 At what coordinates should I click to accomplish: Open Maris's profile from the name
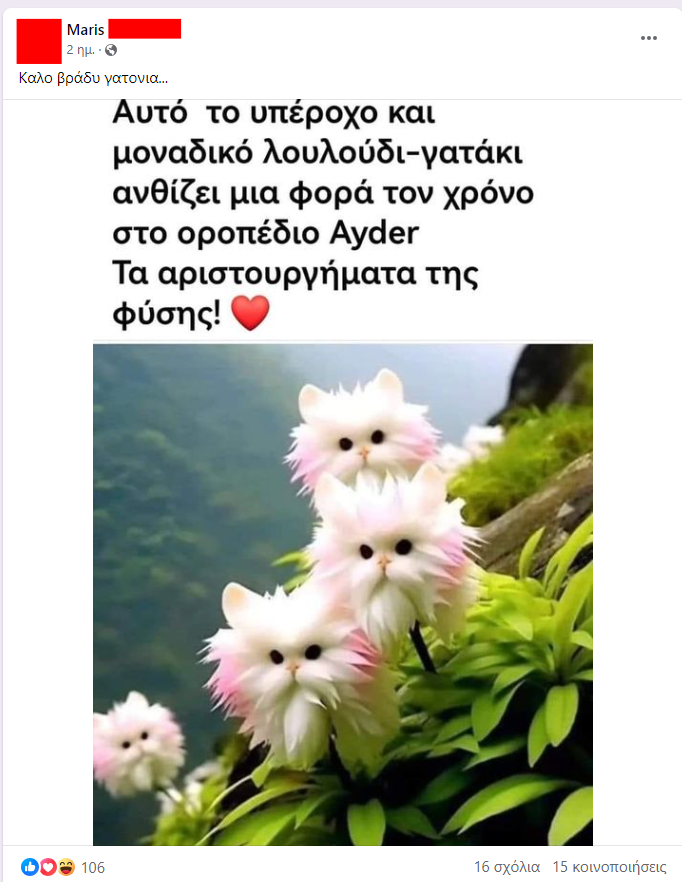pos(85,29)
